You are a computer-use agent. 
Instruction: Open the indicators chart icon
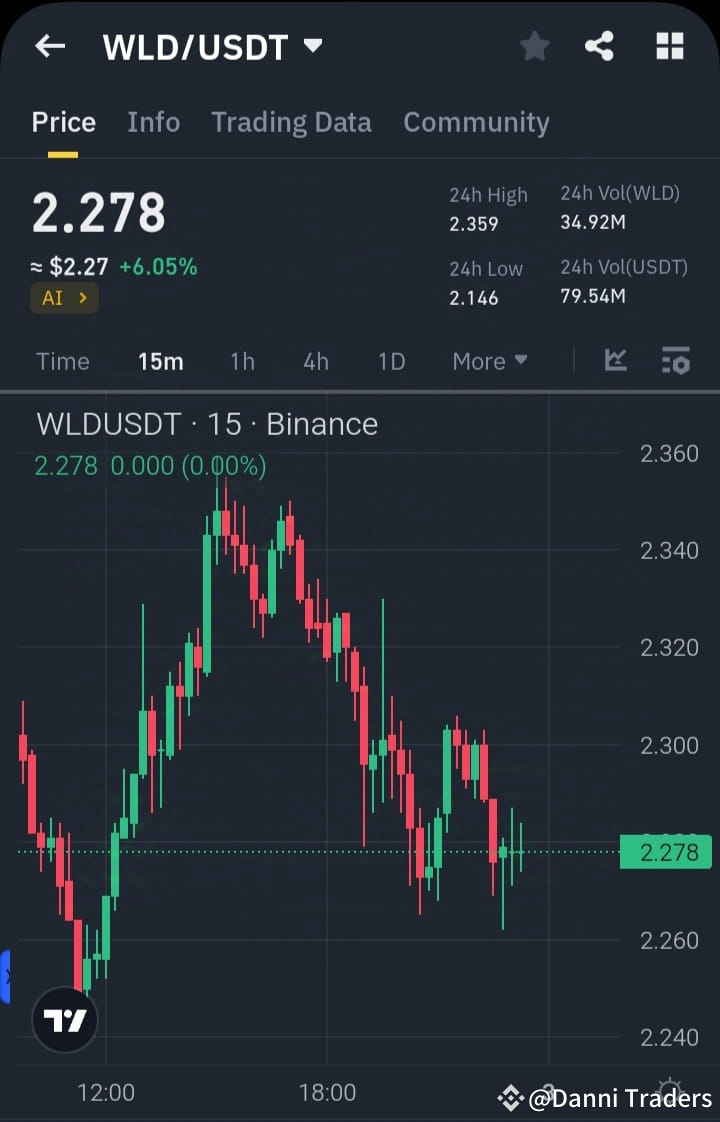pyautogui.click(x=615, y=362)
